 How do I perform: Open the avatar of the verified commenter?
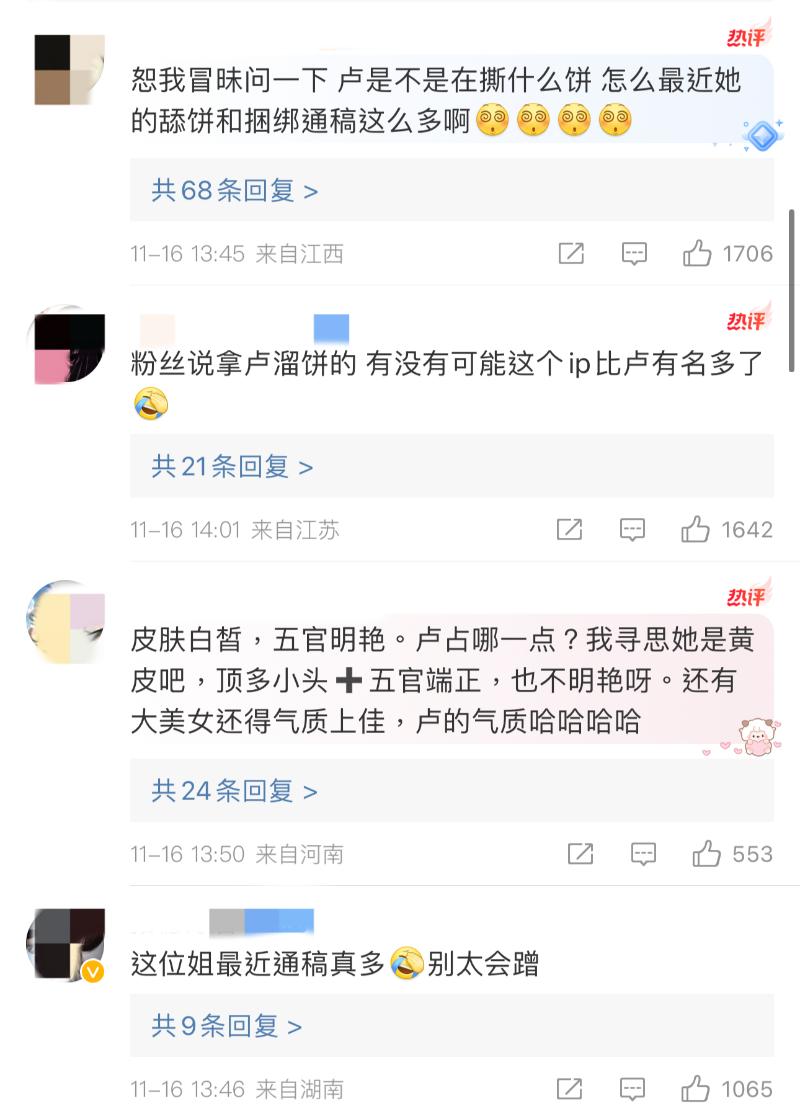(66, 946)
